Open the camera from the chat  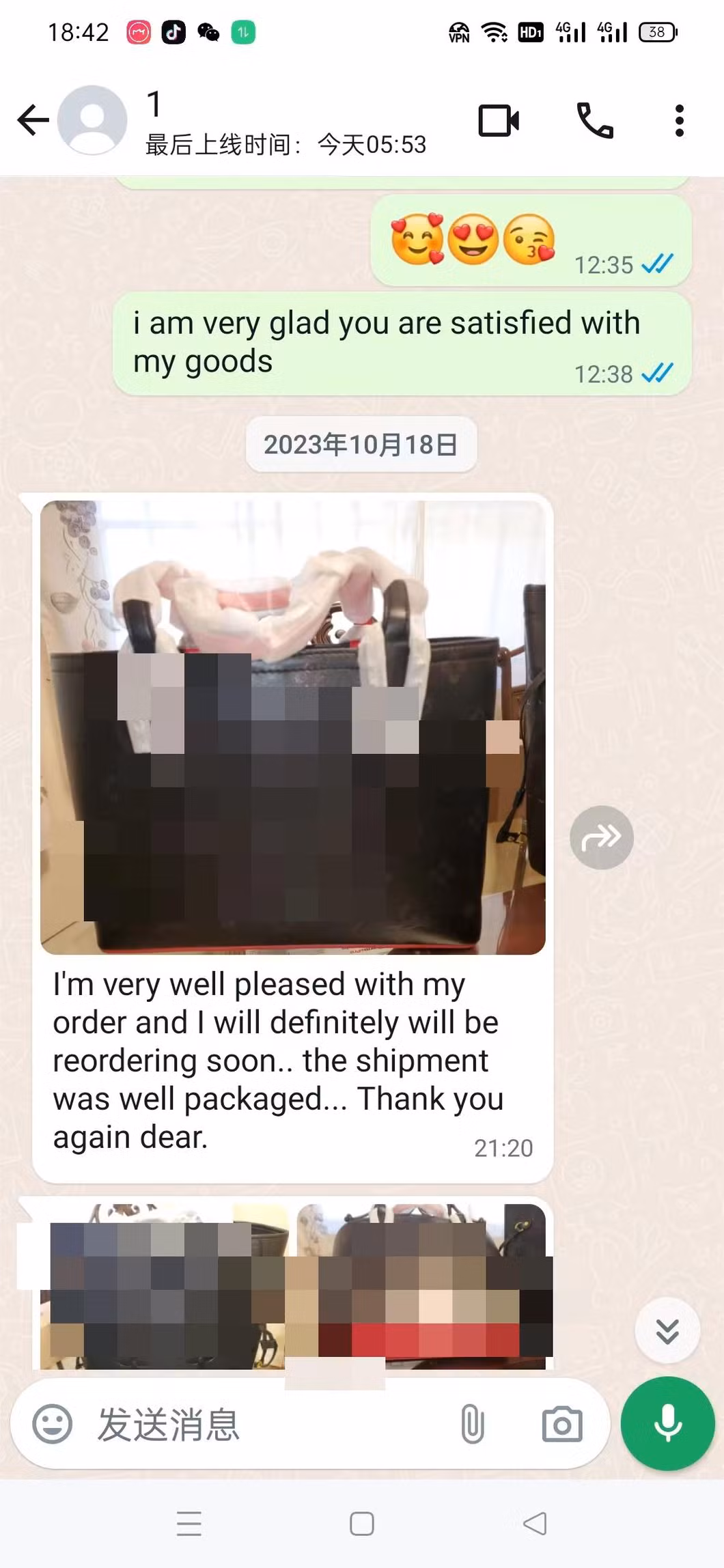click(562, 1424)
